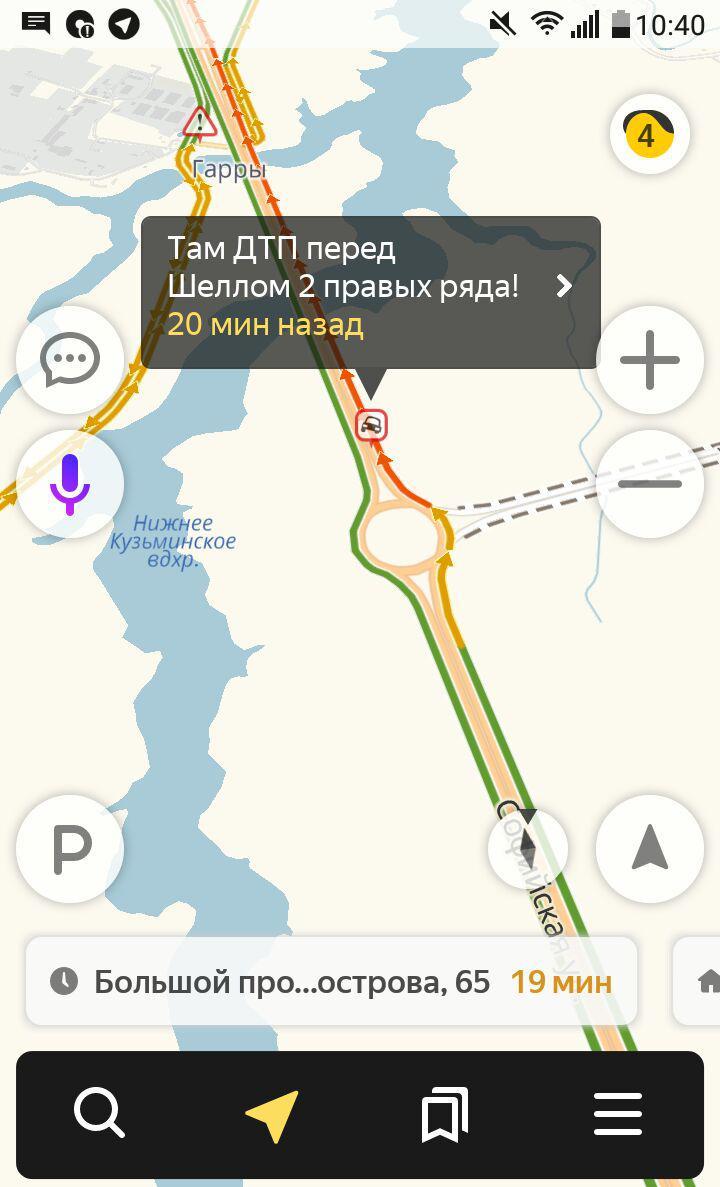The width and height of the screenshot is (720, 1187).
Task: Zoom out the map with minus button
Action: coord(650,484)
